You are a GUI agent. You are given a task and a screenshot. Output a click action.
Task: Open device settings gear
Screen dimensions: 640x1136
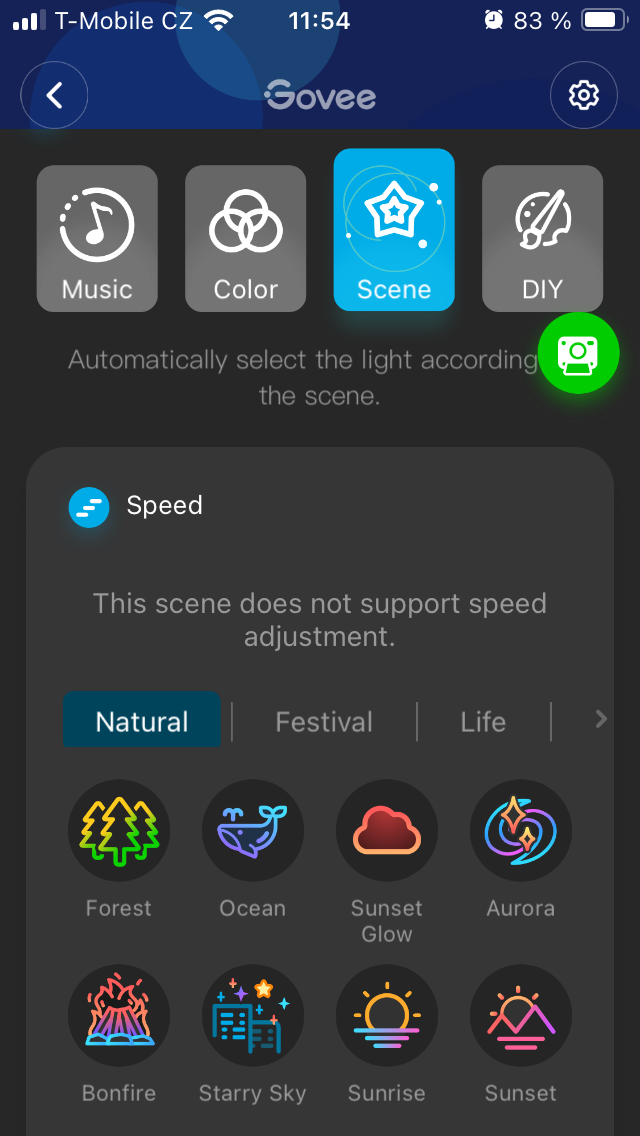[583, 95]
